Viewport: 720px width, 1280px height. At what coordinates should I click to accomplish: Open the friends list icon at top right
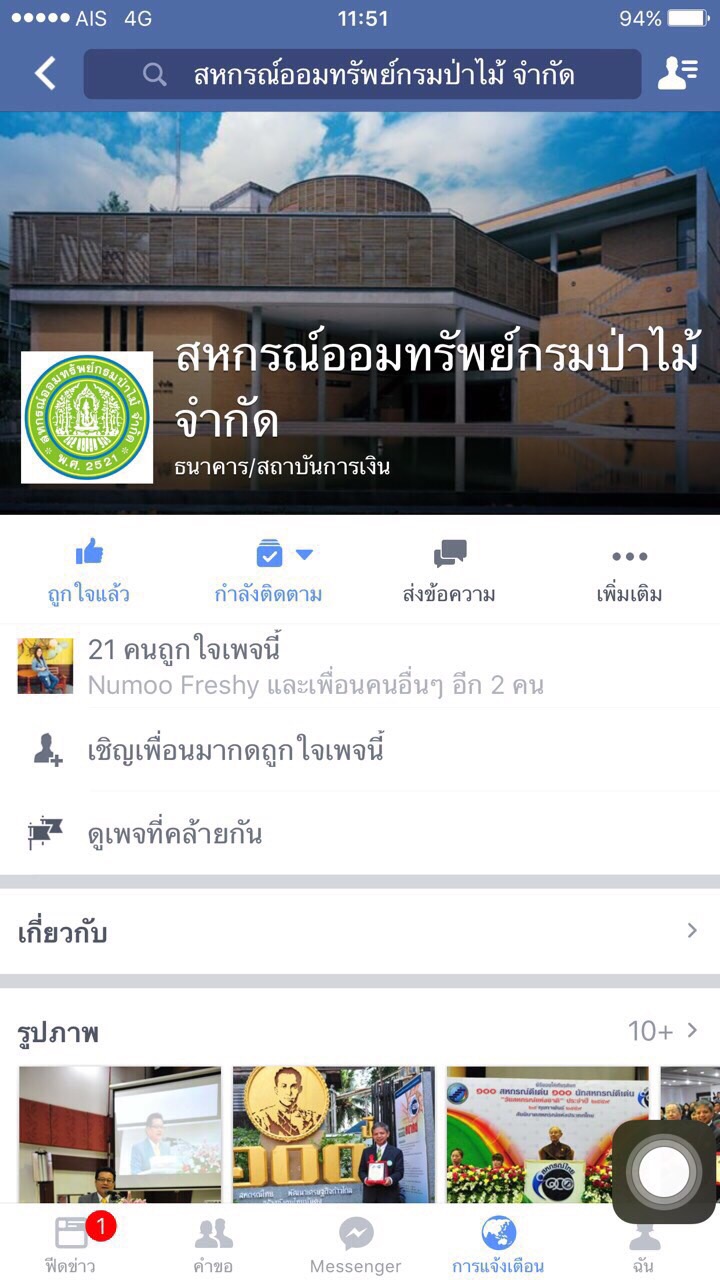(x=678, y=74)
